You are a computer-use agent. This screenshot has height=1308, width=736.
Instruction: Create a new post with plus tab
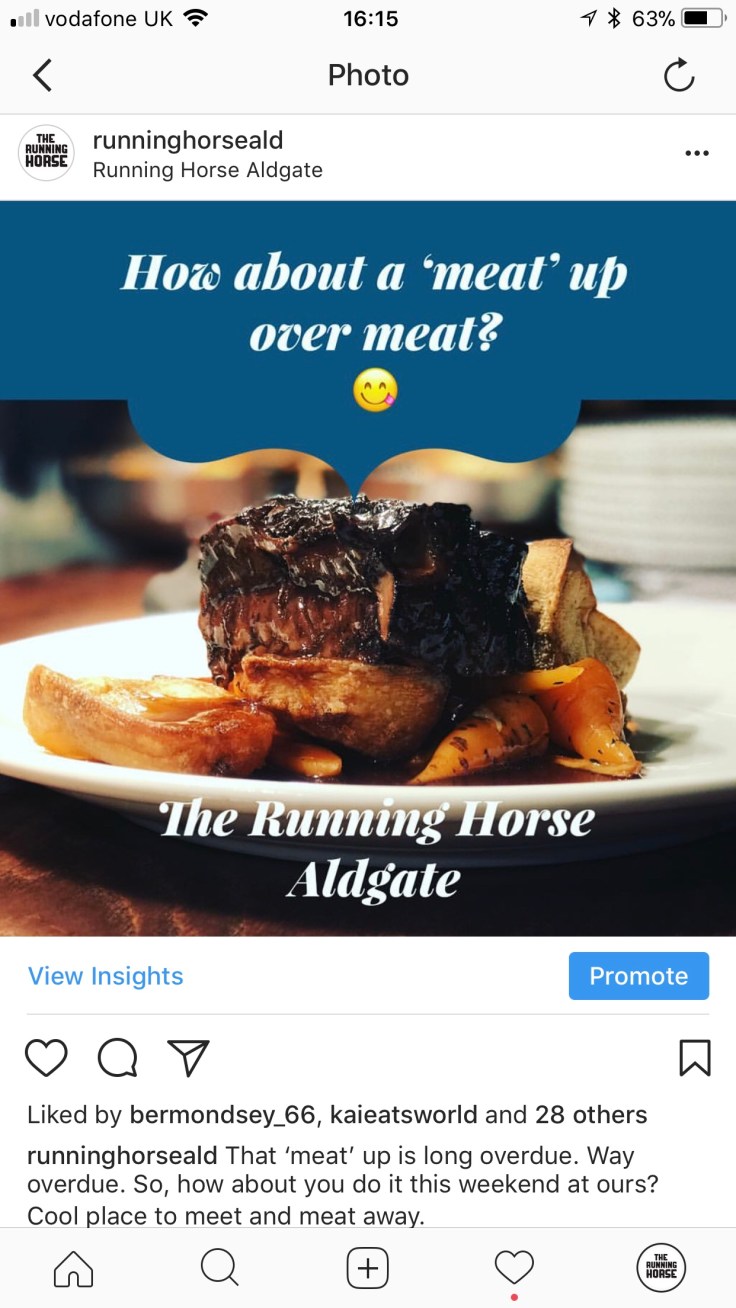point(367,1269)
